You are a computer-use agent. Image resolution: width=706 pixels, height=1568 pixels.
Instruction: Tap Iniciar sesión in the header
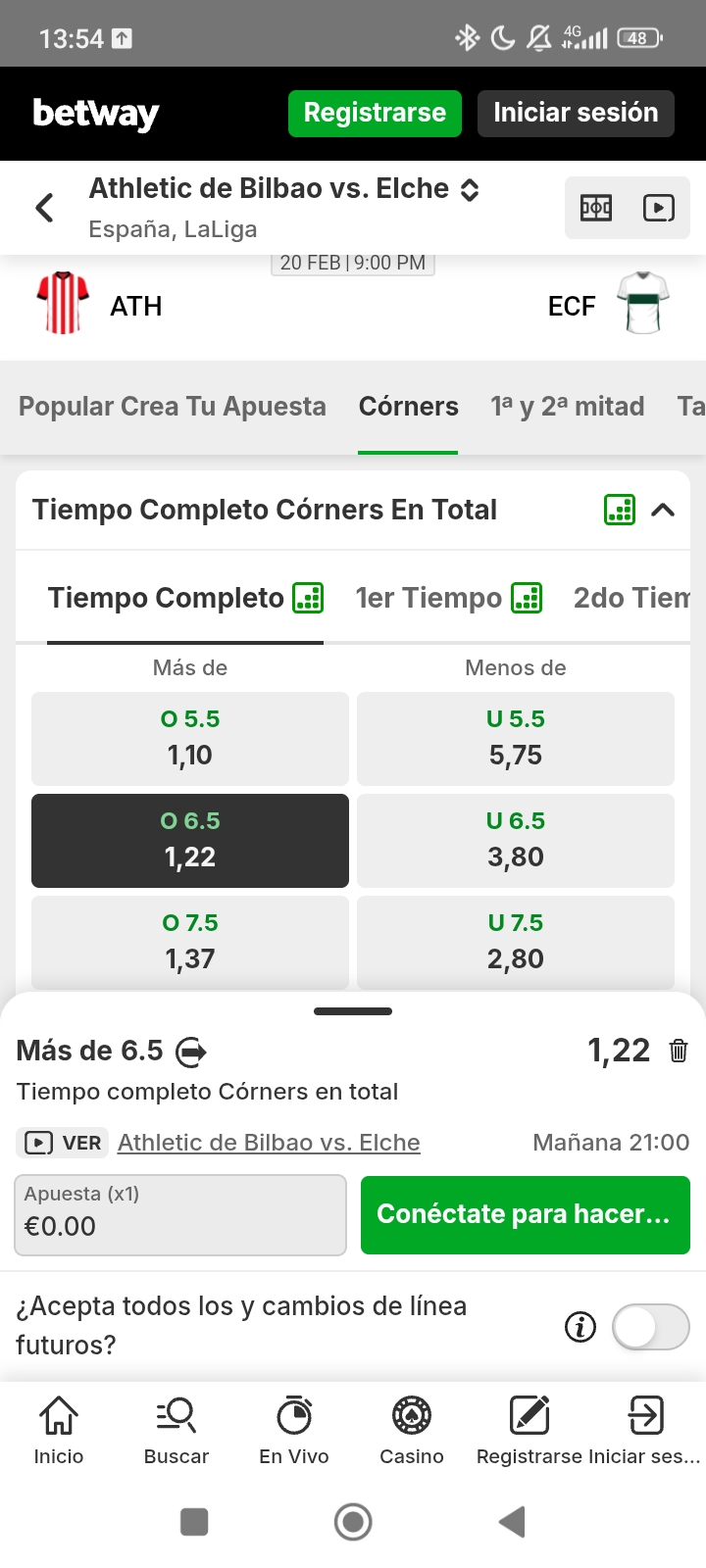[576, 114]
